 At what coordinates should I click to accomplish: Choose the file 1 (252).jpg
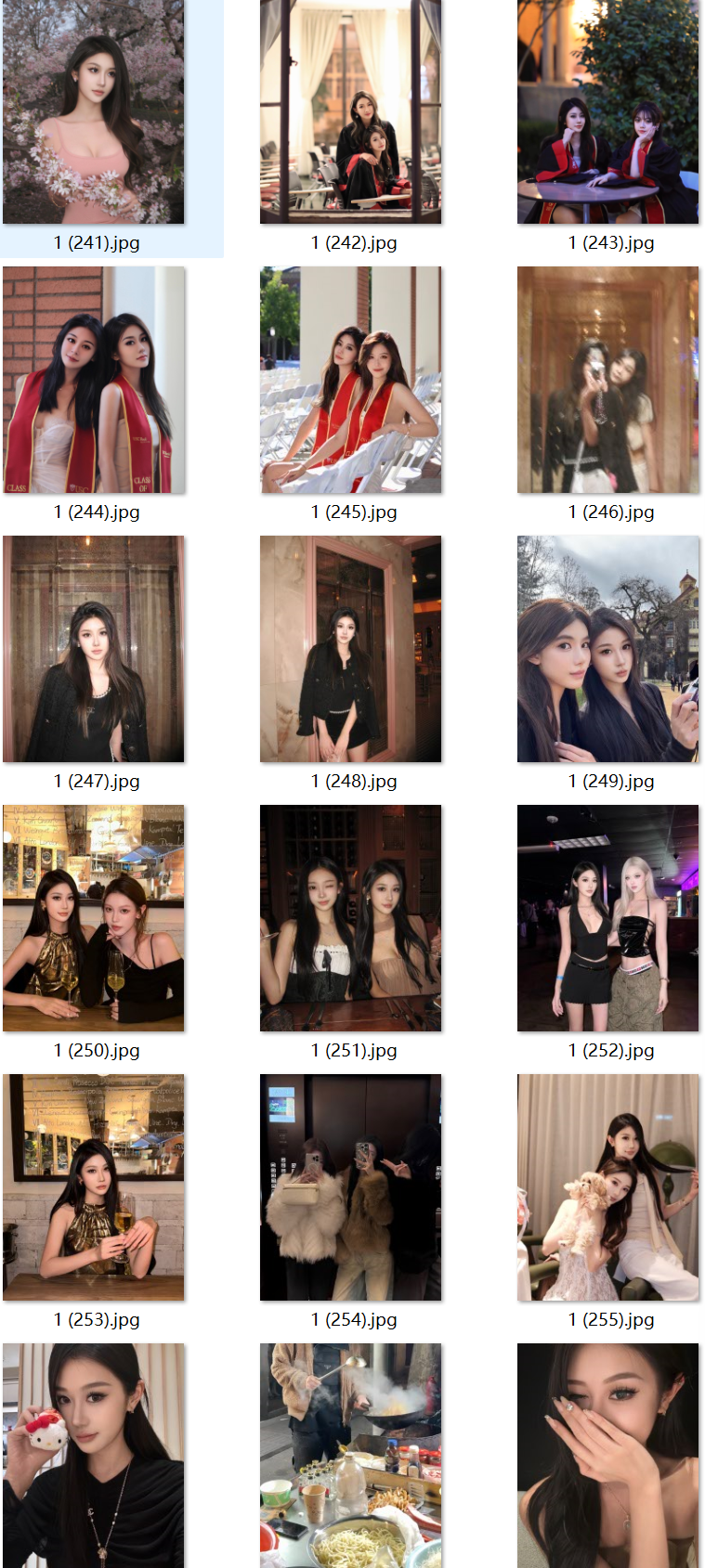607,918
